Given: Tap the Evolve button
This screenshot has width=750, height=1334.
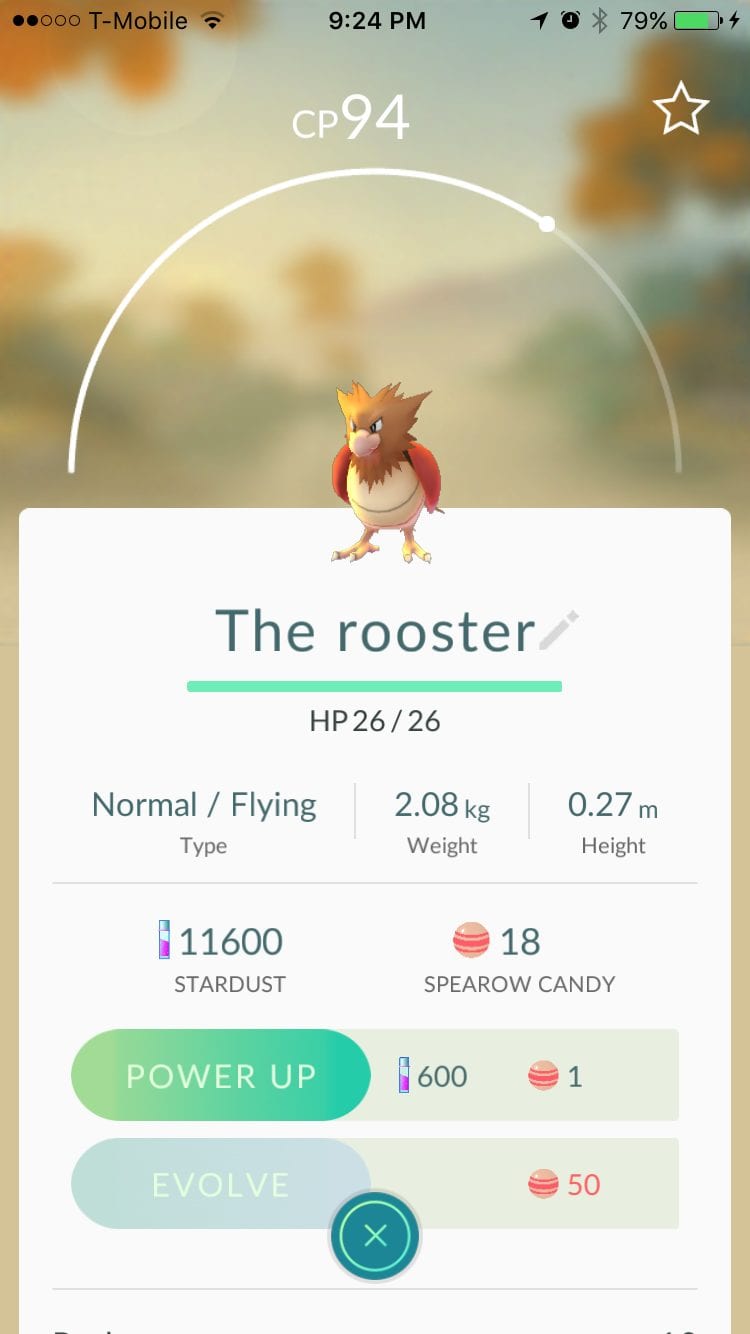Looking at the screenshot, I should pos(221,1184).
